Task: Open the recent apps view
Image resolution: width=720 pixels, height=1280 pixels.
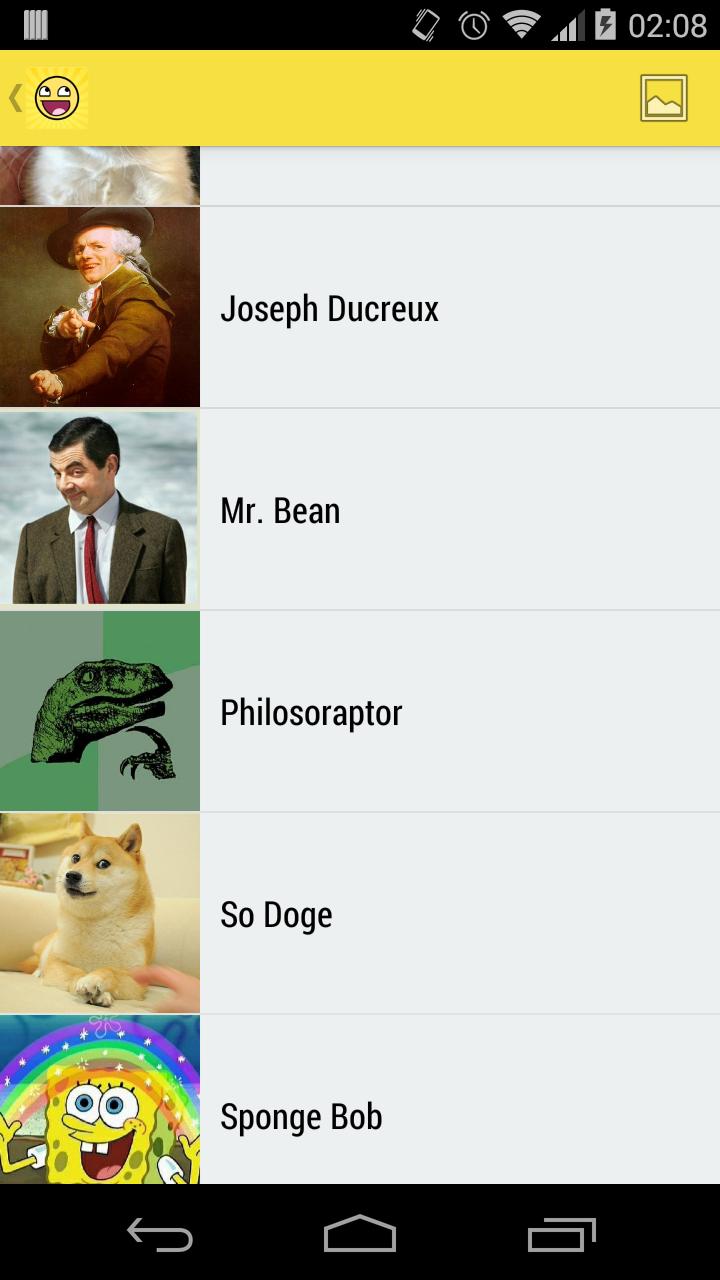Action: [562, 1234]
